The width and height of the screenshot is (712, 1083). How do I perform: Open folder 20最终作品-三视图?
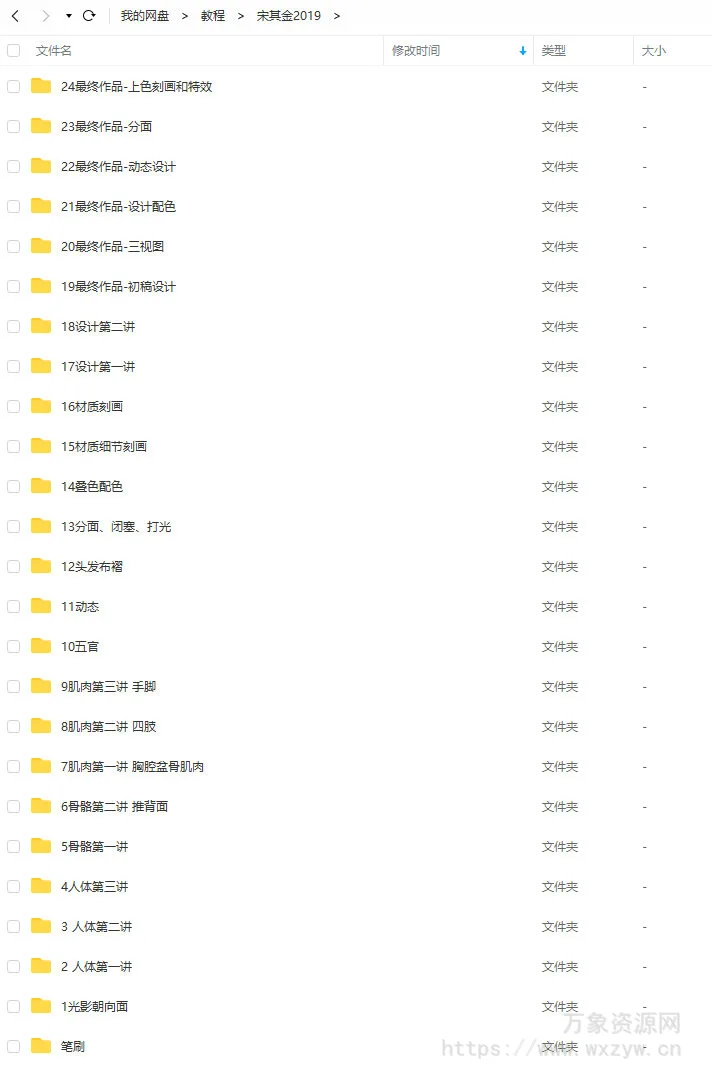112,247
